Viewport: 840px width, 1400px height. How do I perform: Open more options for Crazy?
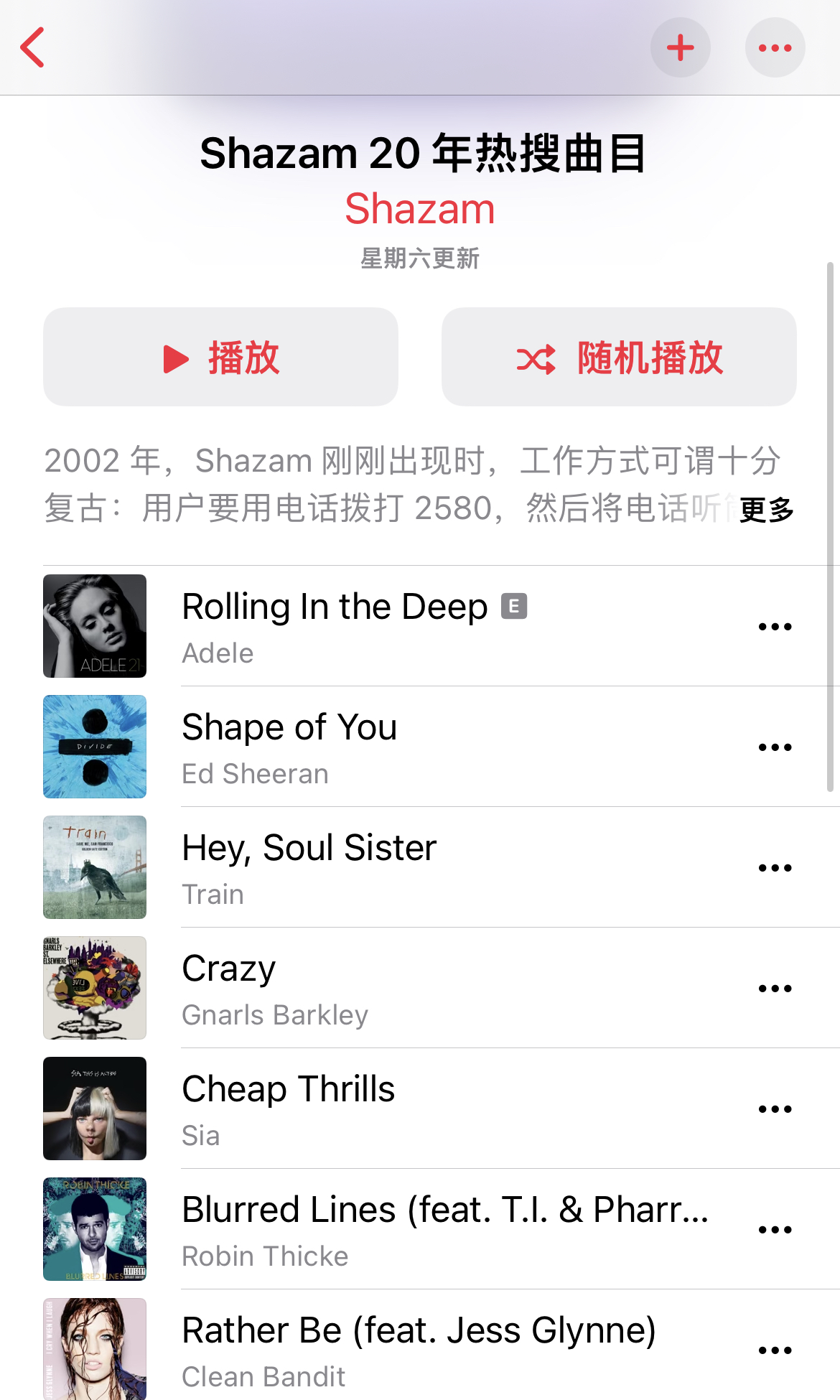[775, 988]
